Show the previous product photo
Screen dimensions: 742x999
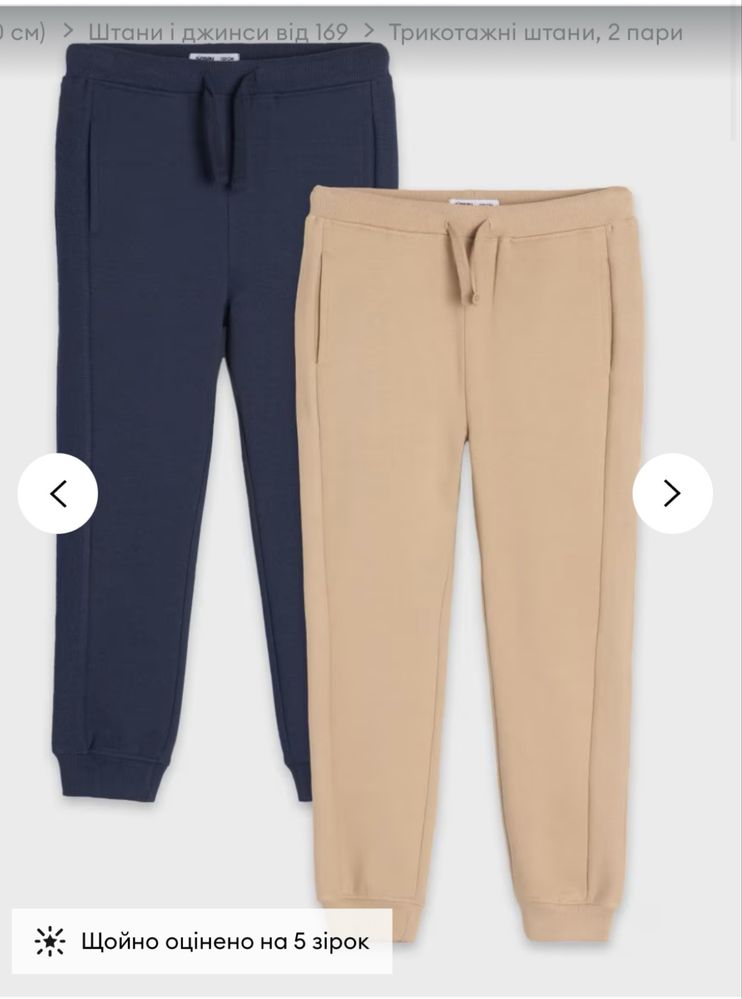coord(58,493)
